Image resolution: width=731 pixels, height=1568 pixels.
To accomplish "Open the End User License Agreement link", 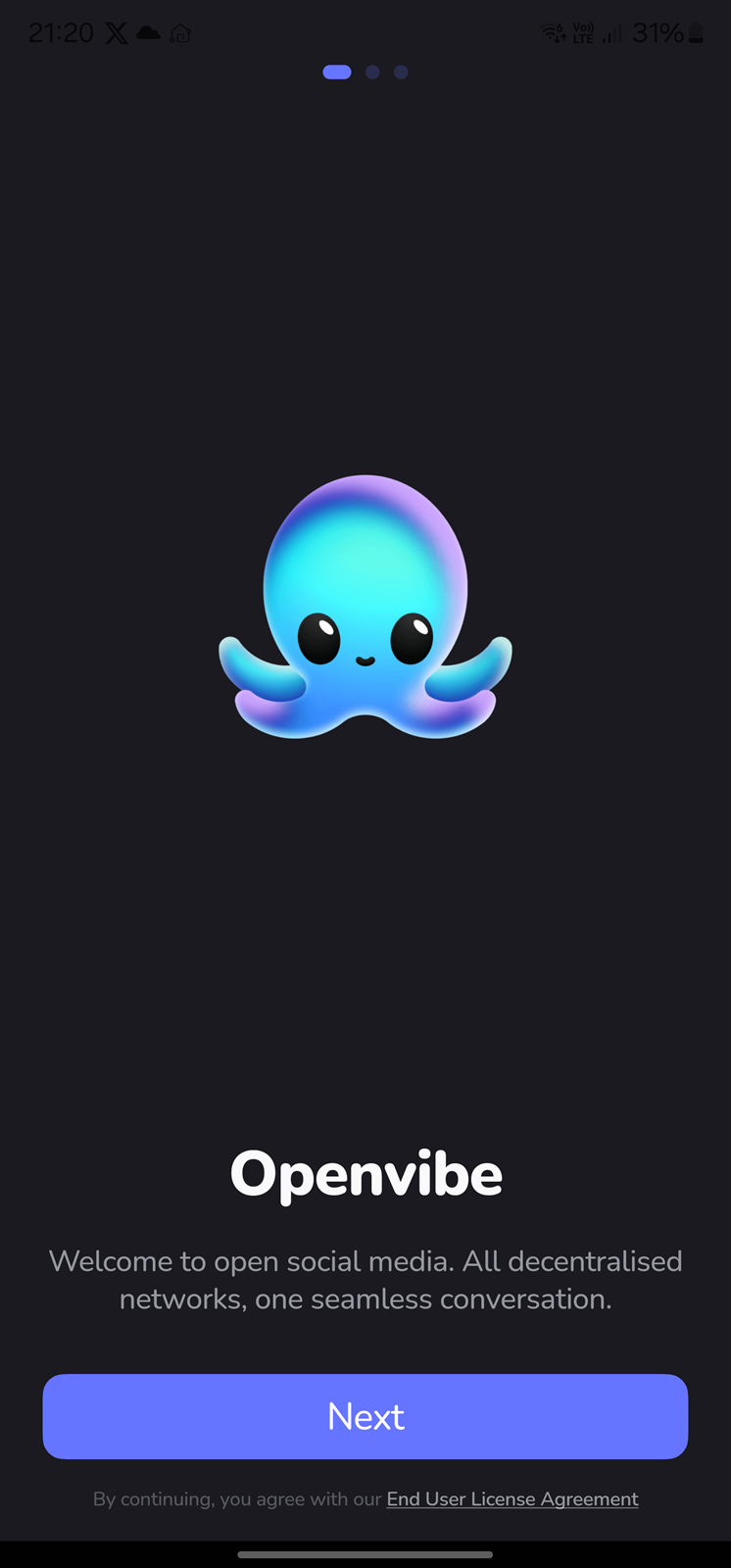I will click(x=512, y=1498).
